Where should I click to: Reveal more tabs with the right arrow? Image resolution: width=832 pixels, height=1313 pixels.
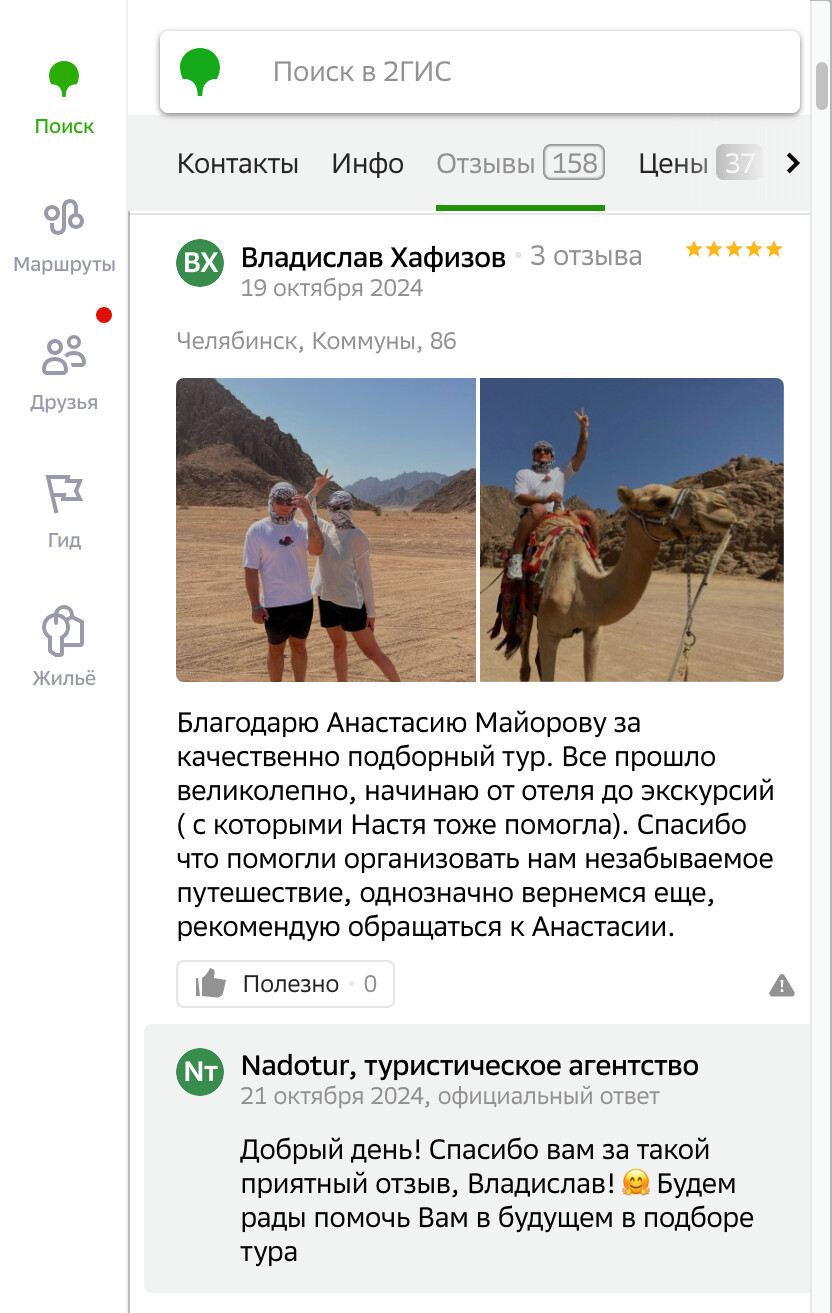coord(793,164)
